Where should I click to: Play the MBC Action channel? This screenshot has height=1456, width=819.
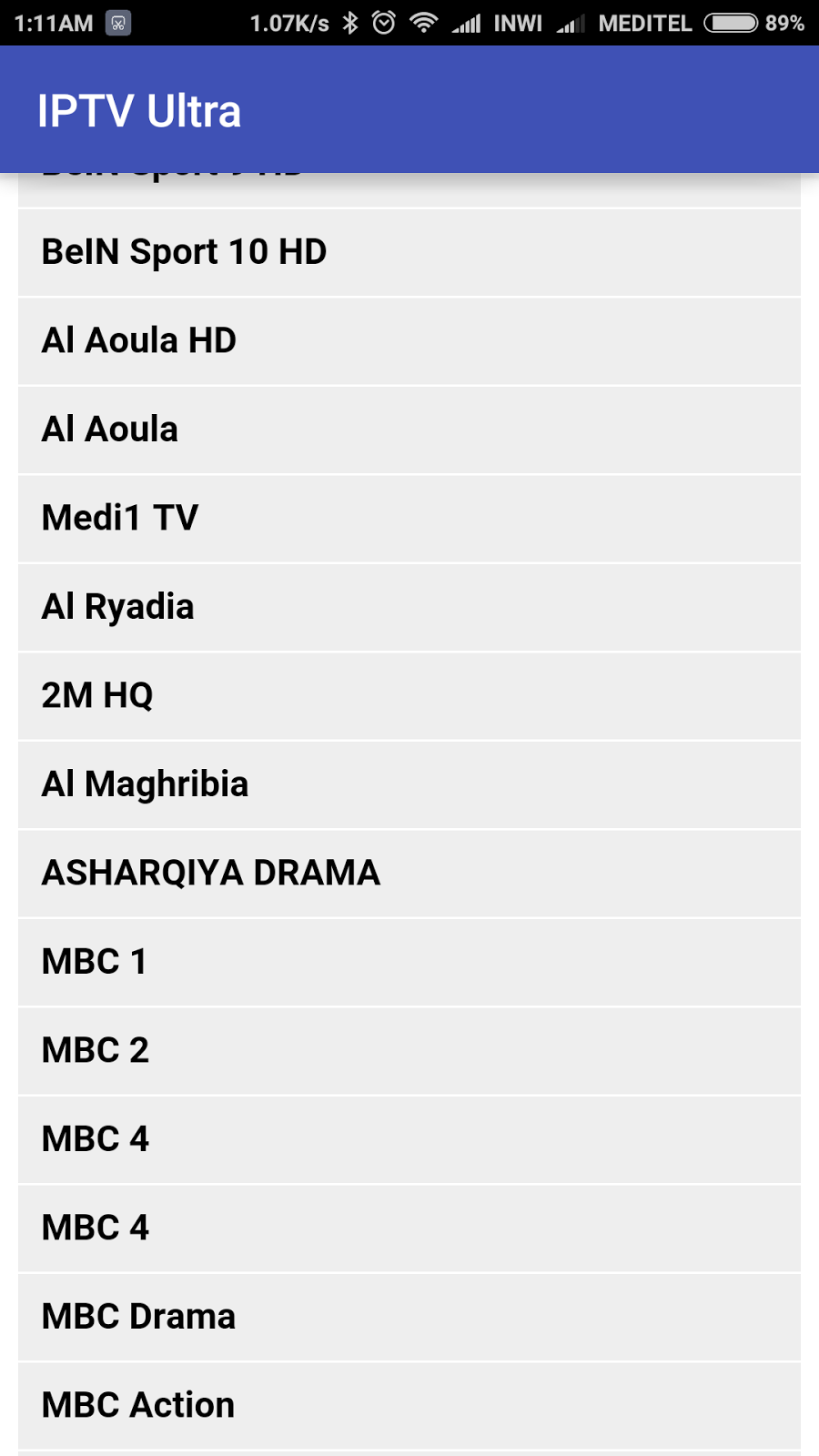pos(409,1405)
